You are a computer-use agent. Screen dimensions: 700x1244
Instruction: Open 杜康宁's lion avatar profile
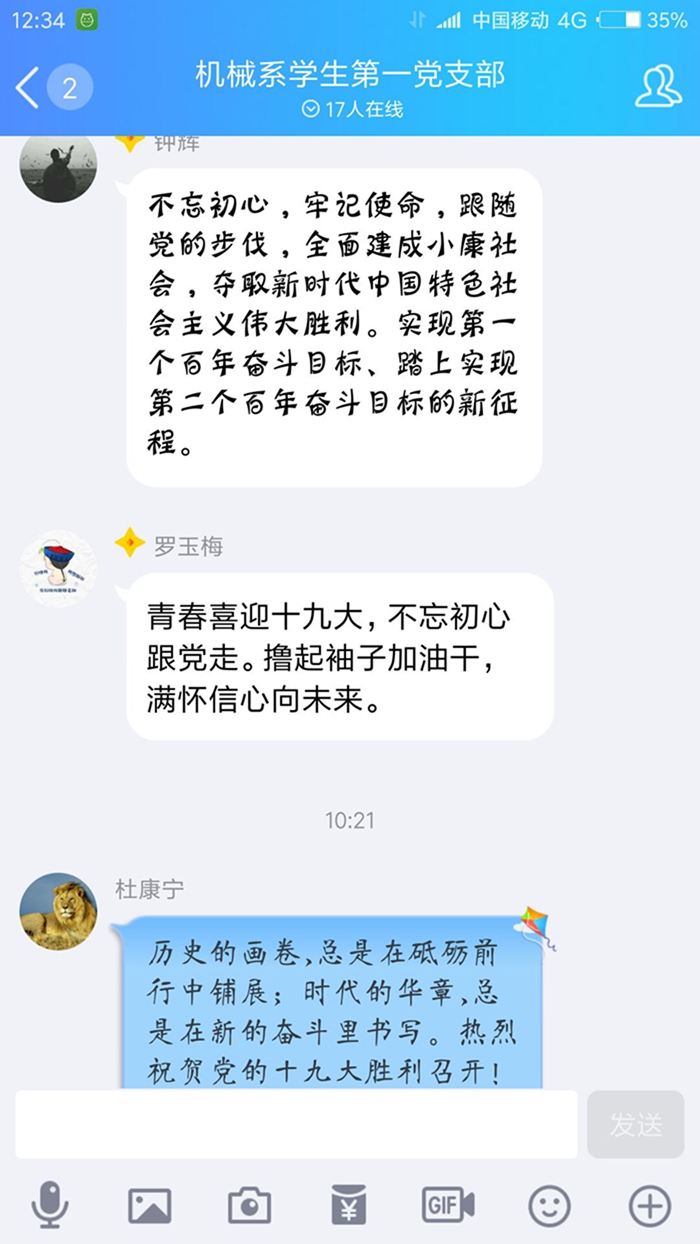[59, 911]
